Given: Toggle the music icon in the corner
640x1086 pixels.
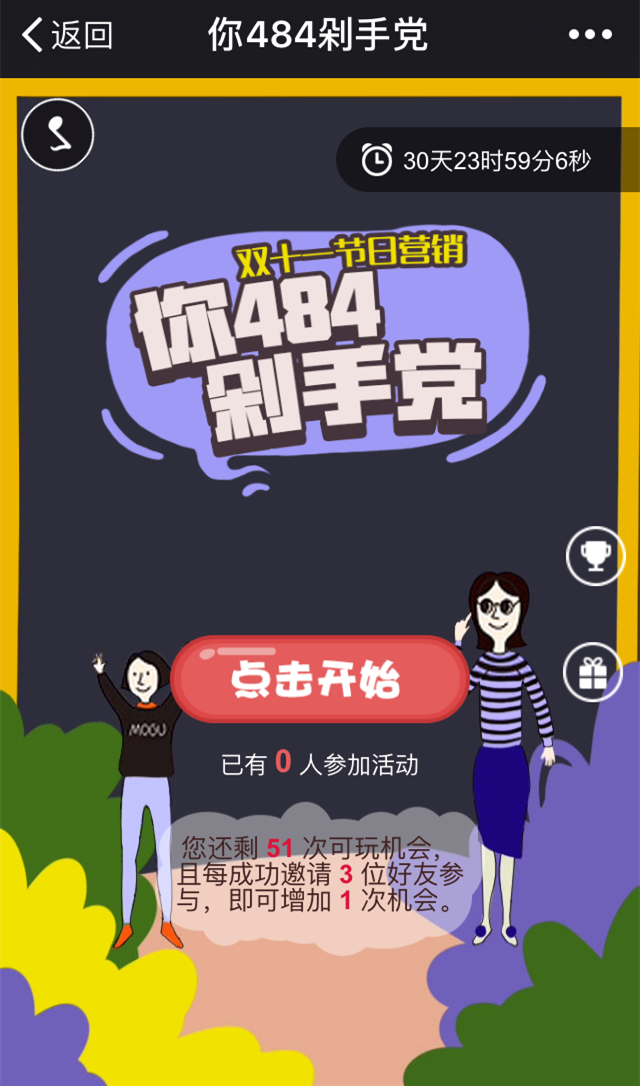Looking at the screenshot, I should [58, 135].
